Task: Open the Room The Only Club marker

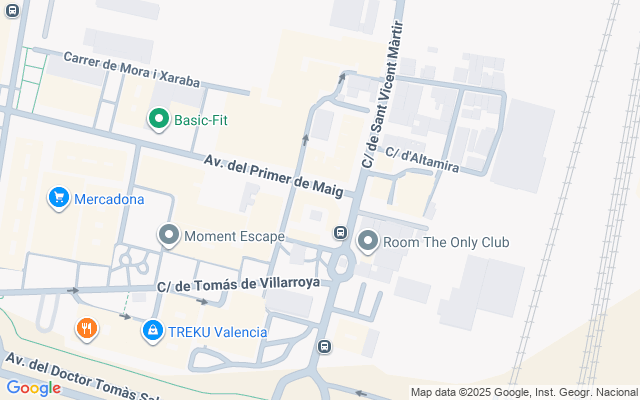Action: (368, 241)
